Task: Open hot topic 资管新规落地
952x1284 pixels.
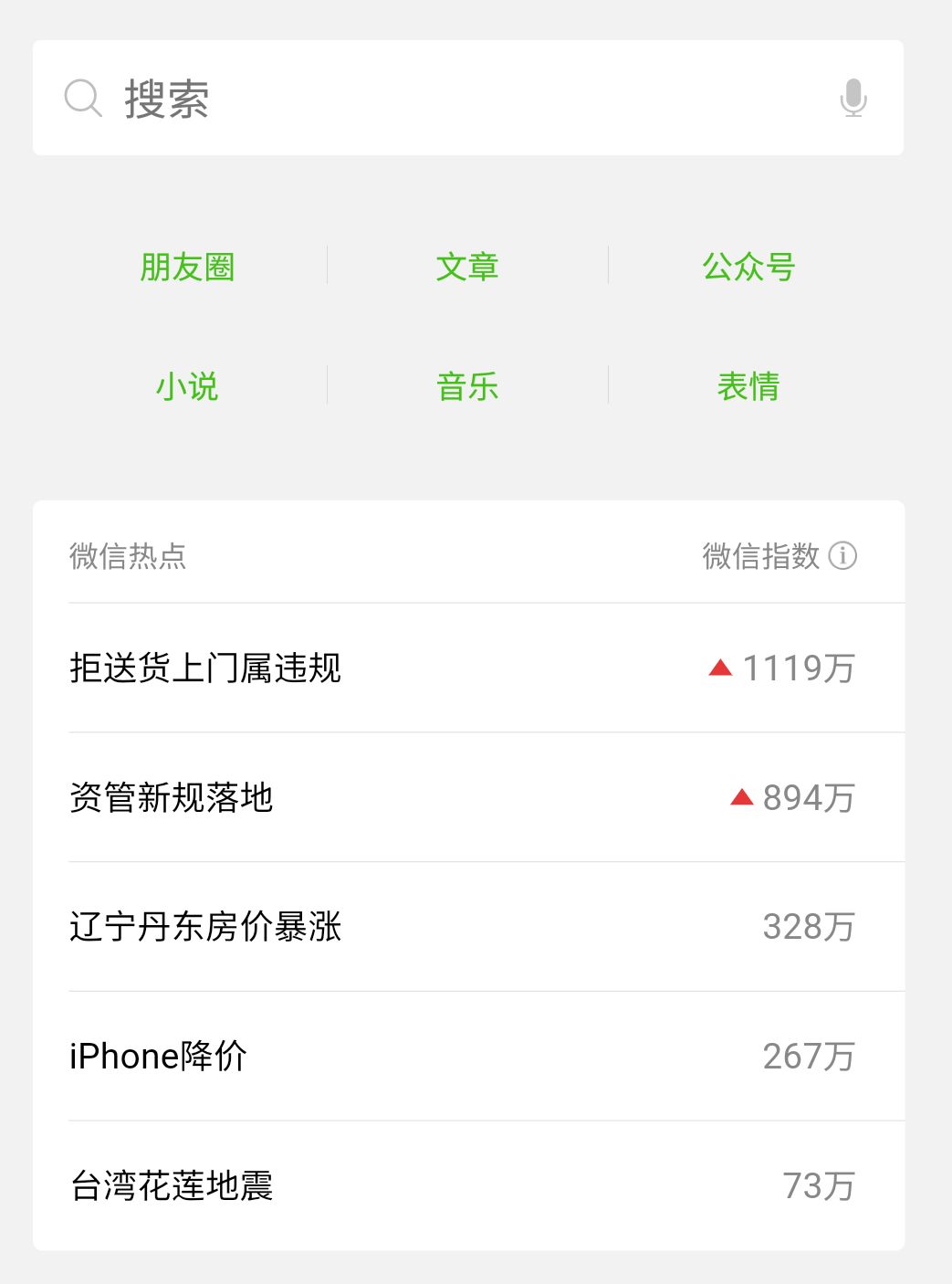Action: coord(172,797)
